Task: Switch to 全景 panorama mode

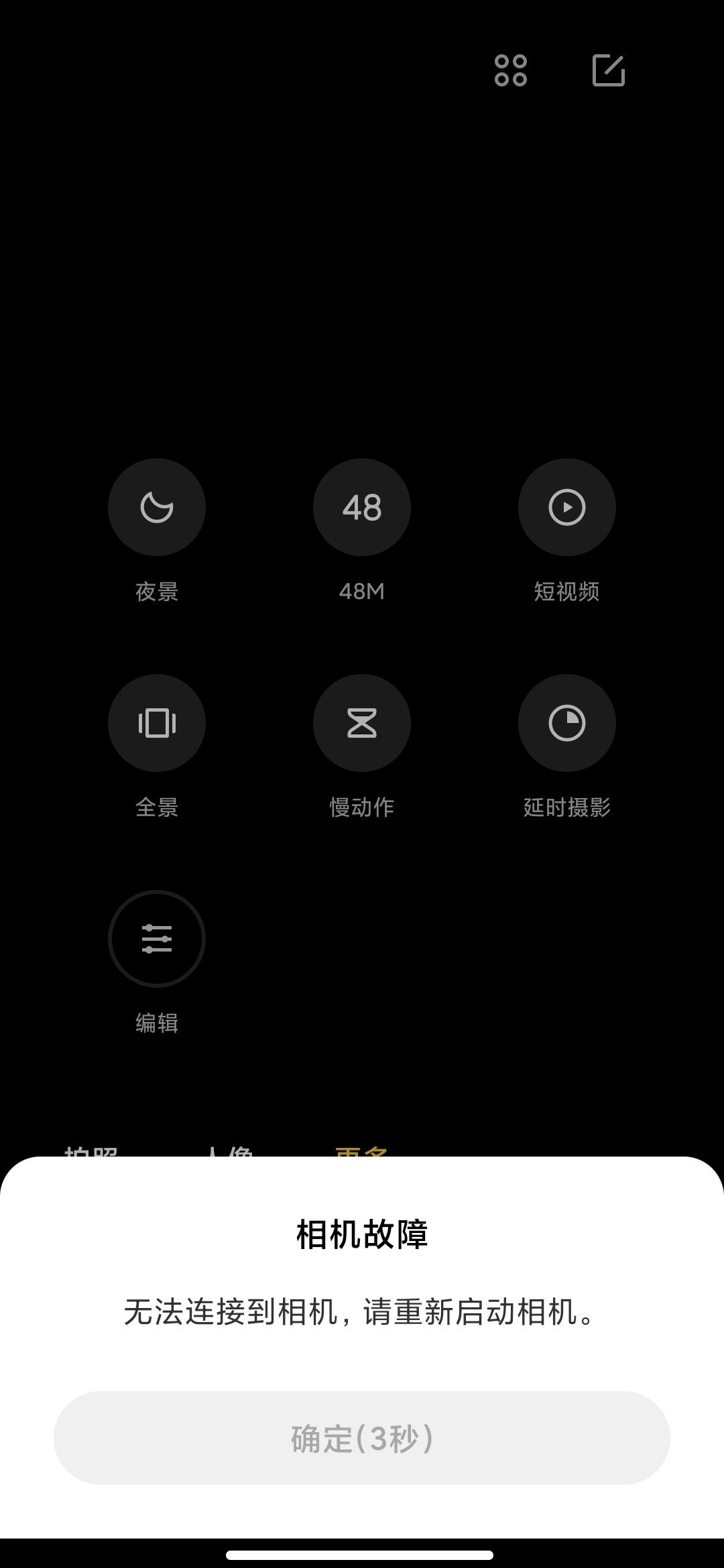Action: point(157,723)
